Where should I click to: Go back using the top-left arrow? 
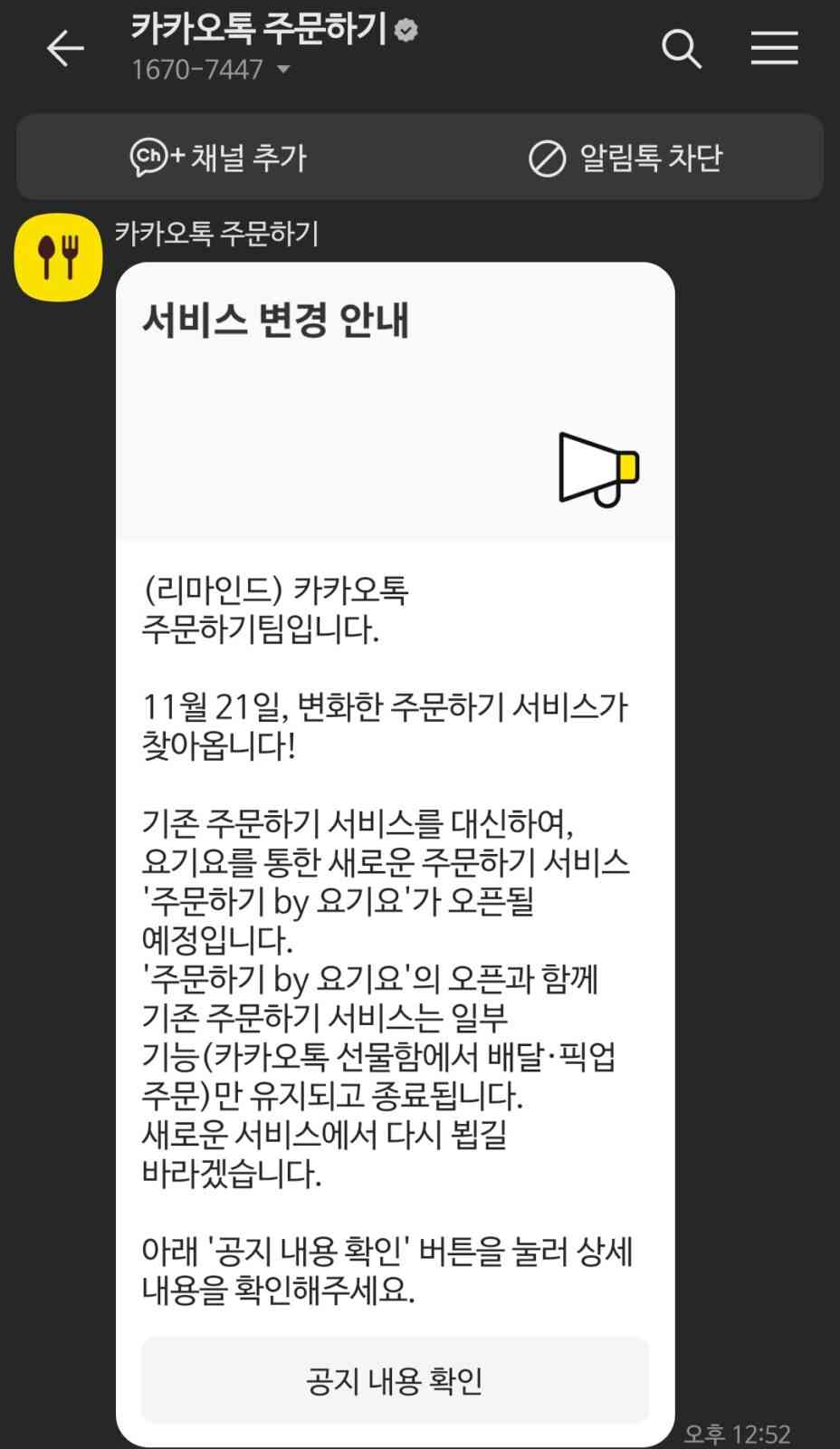click(x=64, y=49)
